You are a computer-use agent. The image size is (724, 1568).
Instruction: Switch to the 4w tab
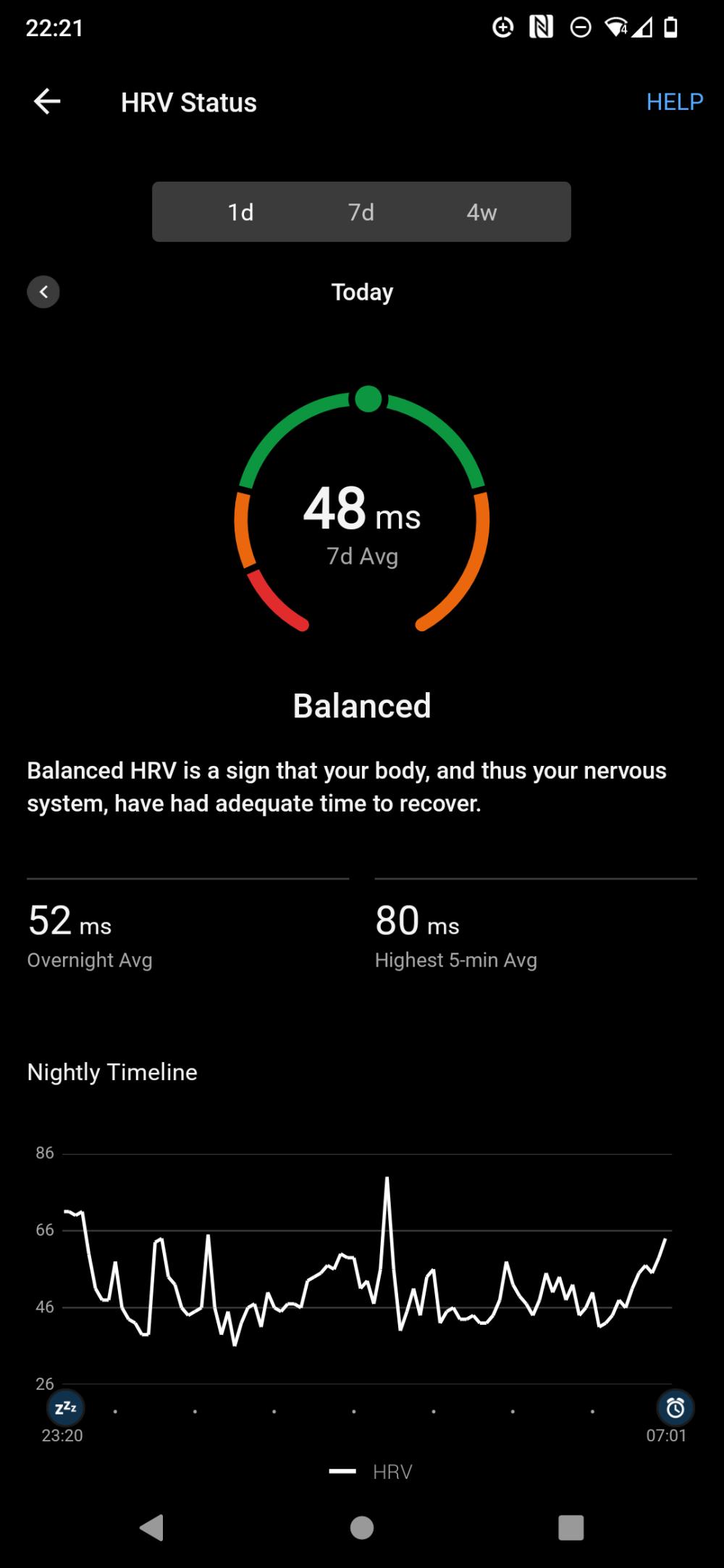click(x=481, y=212)
